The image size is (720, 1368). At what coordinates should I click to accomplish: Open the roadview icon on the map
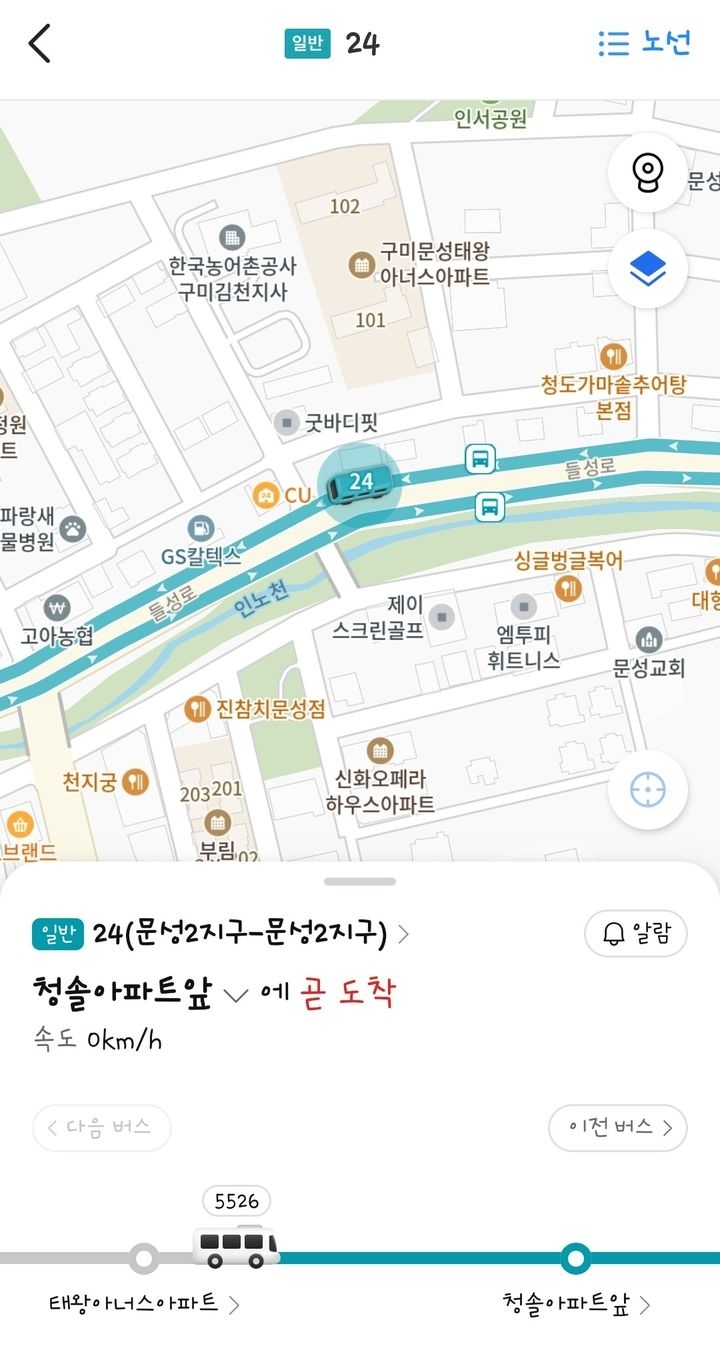[x=648, y=172]
